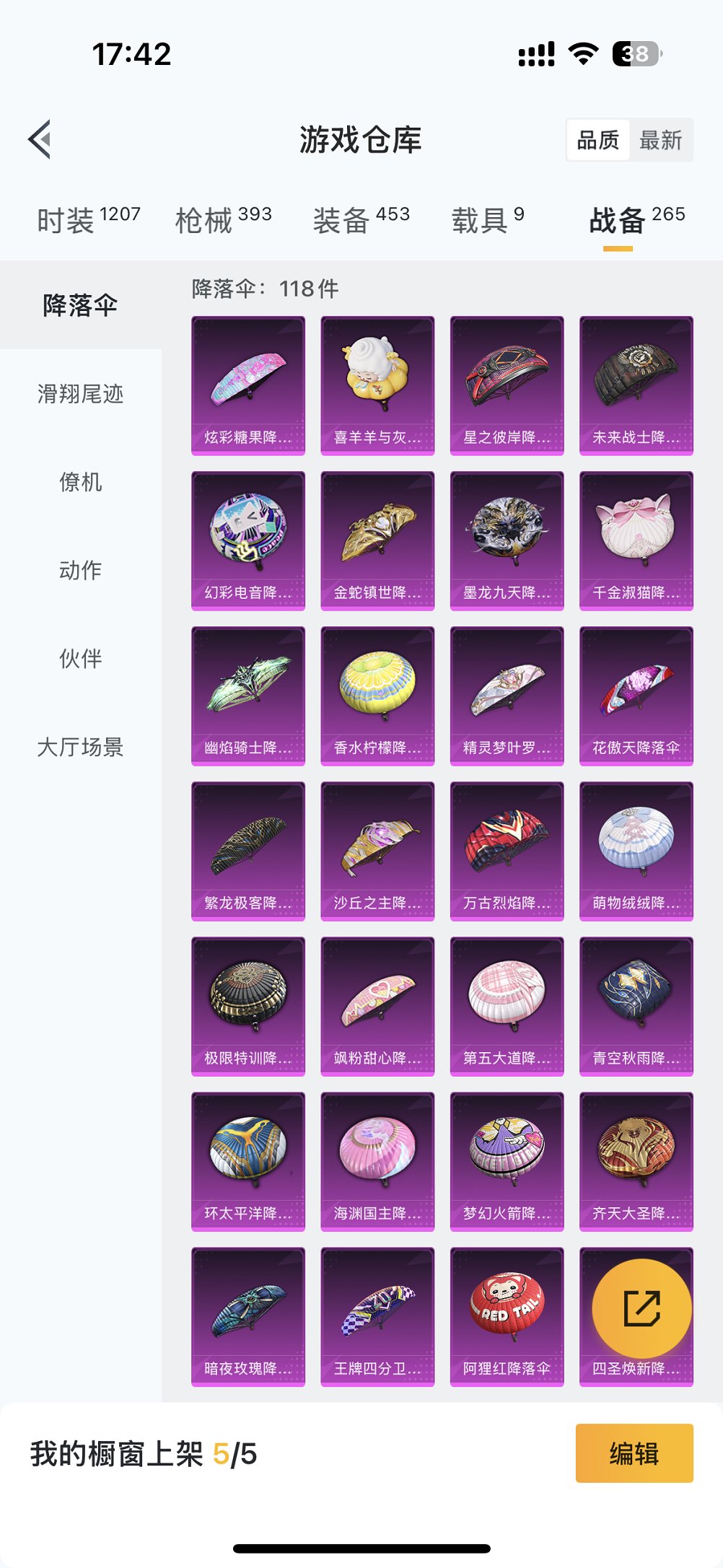This screenshot has width=723, height=1568.
Task: Toggle to the 僚机 category
Action: (79, 483)
